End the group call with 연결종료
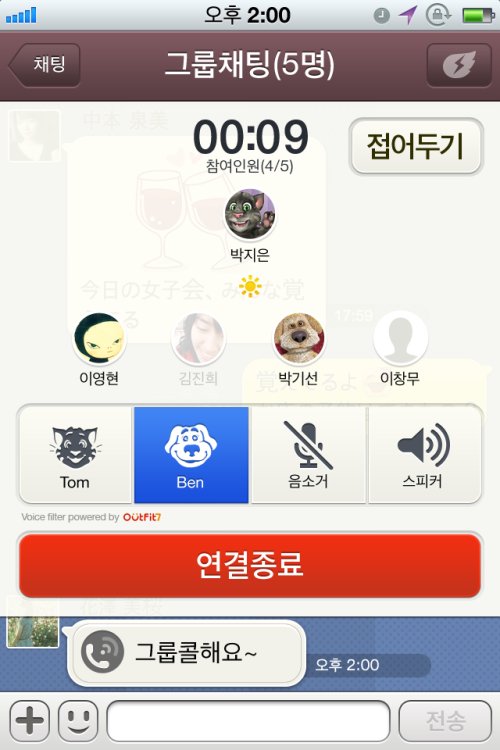The image size is (500, 750). [x=250, y=565]
